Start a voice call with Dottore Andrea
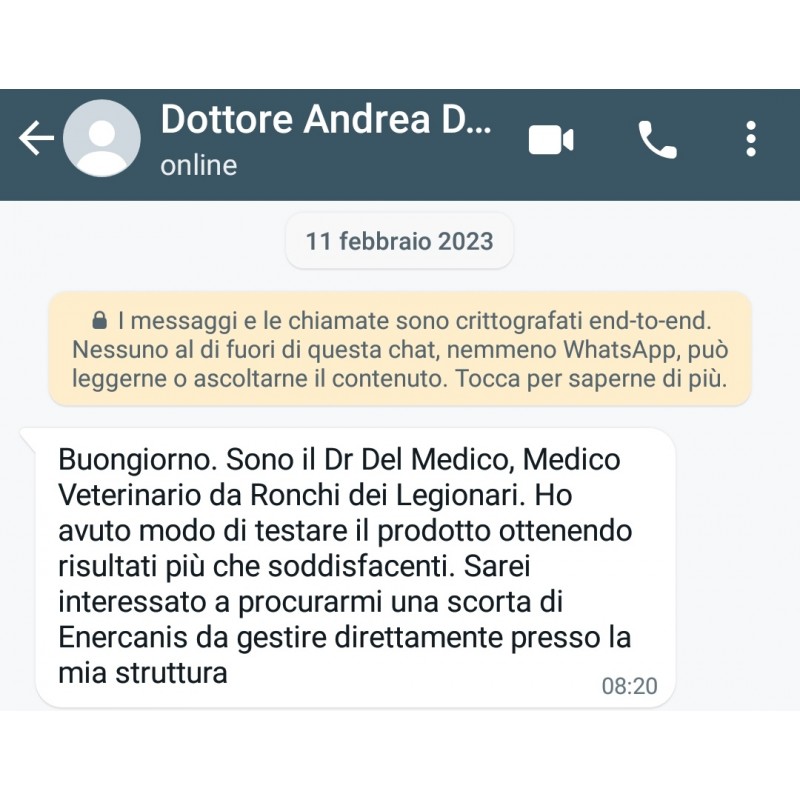This screenshot has height=800, width=800. (x=657, y=140)
